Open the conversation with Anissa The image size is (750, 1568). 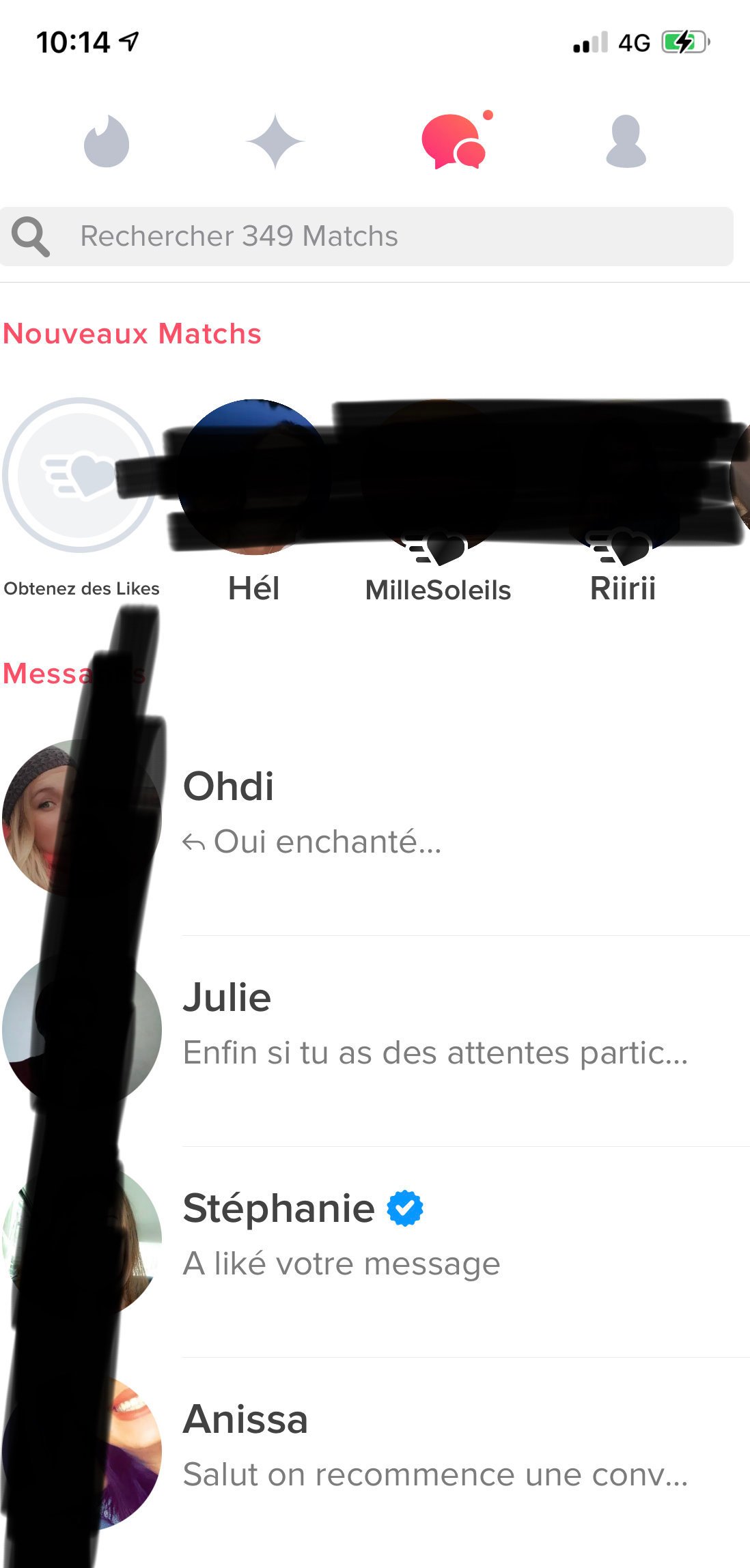click(410, 1446)
